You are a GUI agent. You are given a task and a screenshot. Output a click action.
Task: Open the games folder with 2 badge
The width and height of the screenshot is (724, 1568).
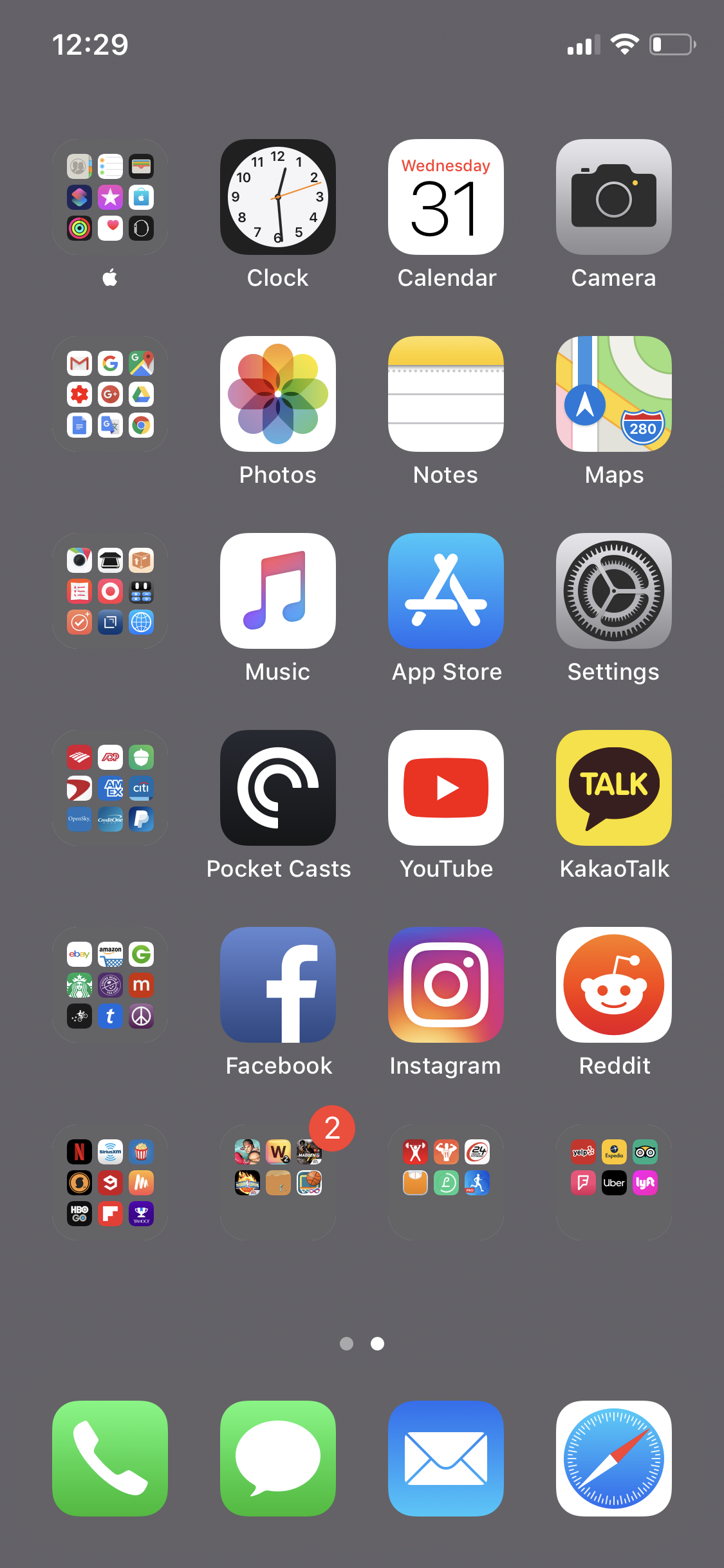click(278, 1182)
